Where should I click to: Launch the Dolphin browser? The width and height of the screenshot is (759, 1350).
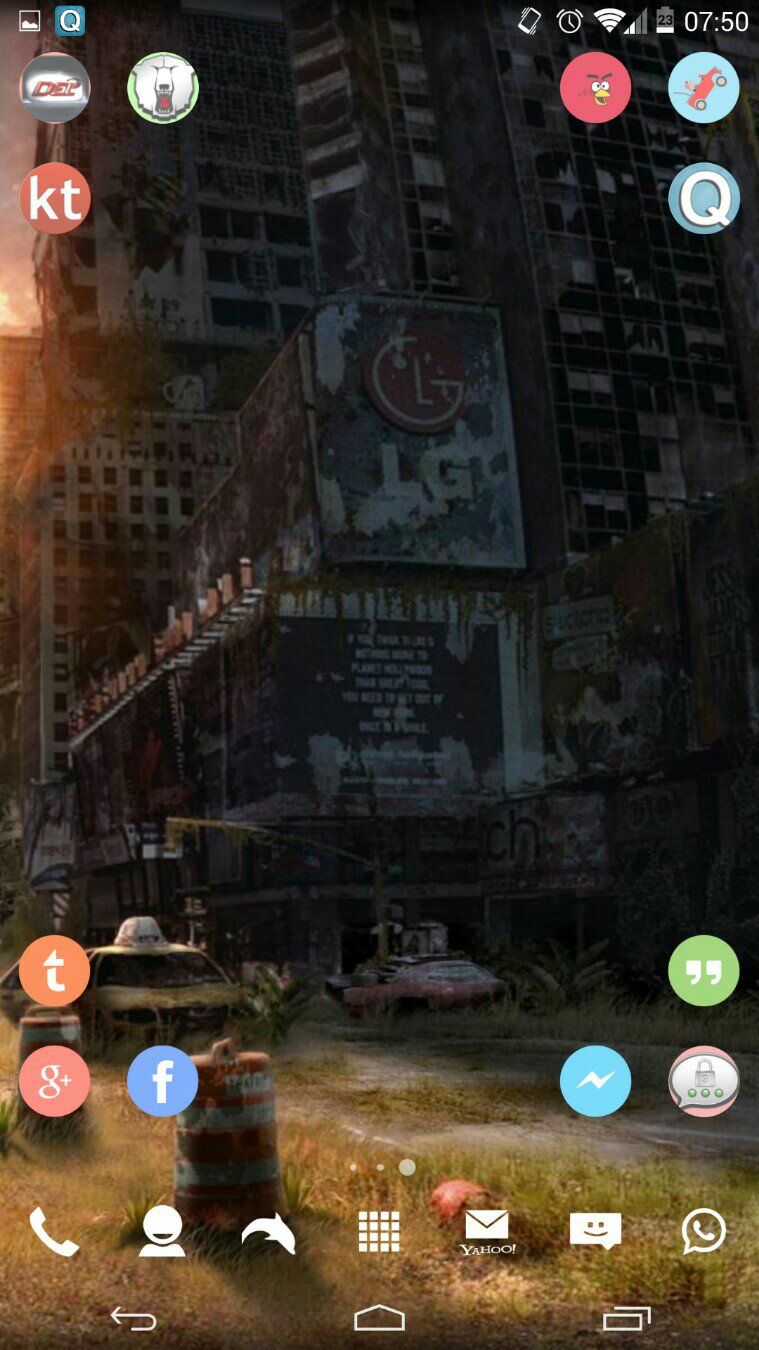click(269, 1233)
